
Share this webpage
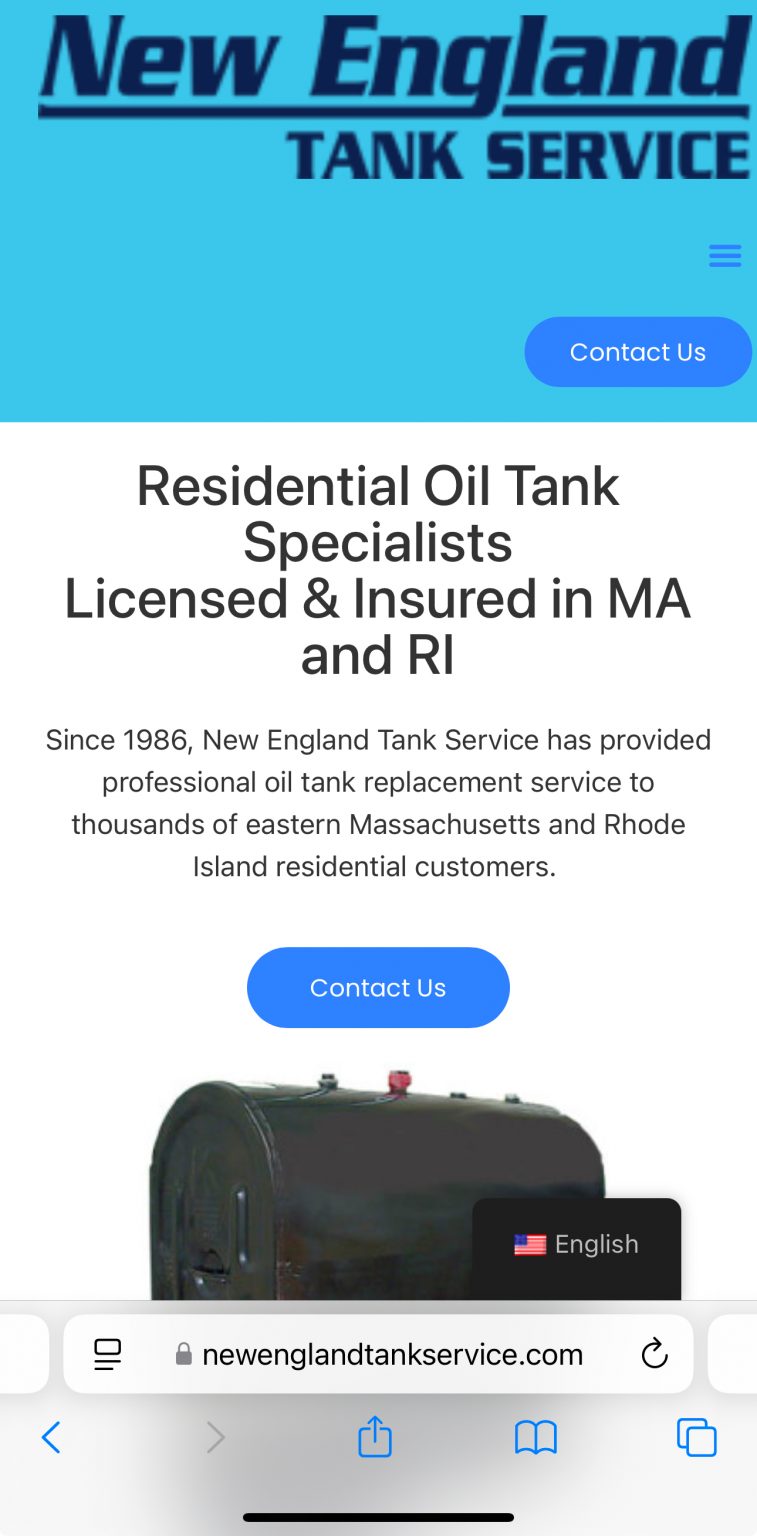pos(375,1437)
